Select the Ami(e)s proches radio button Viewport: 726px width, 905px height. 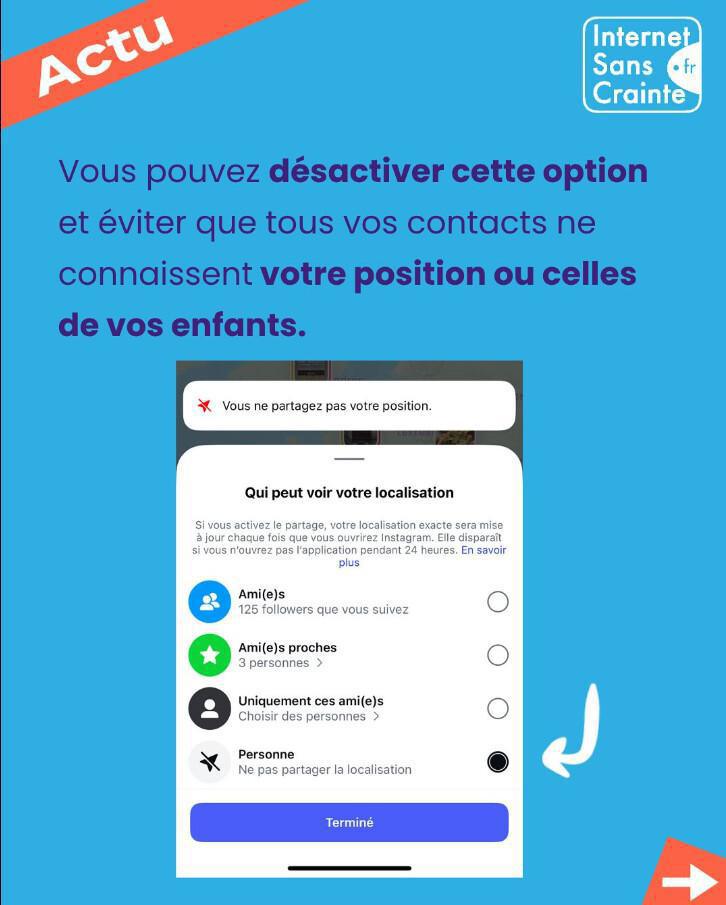(x=497, y=656)
